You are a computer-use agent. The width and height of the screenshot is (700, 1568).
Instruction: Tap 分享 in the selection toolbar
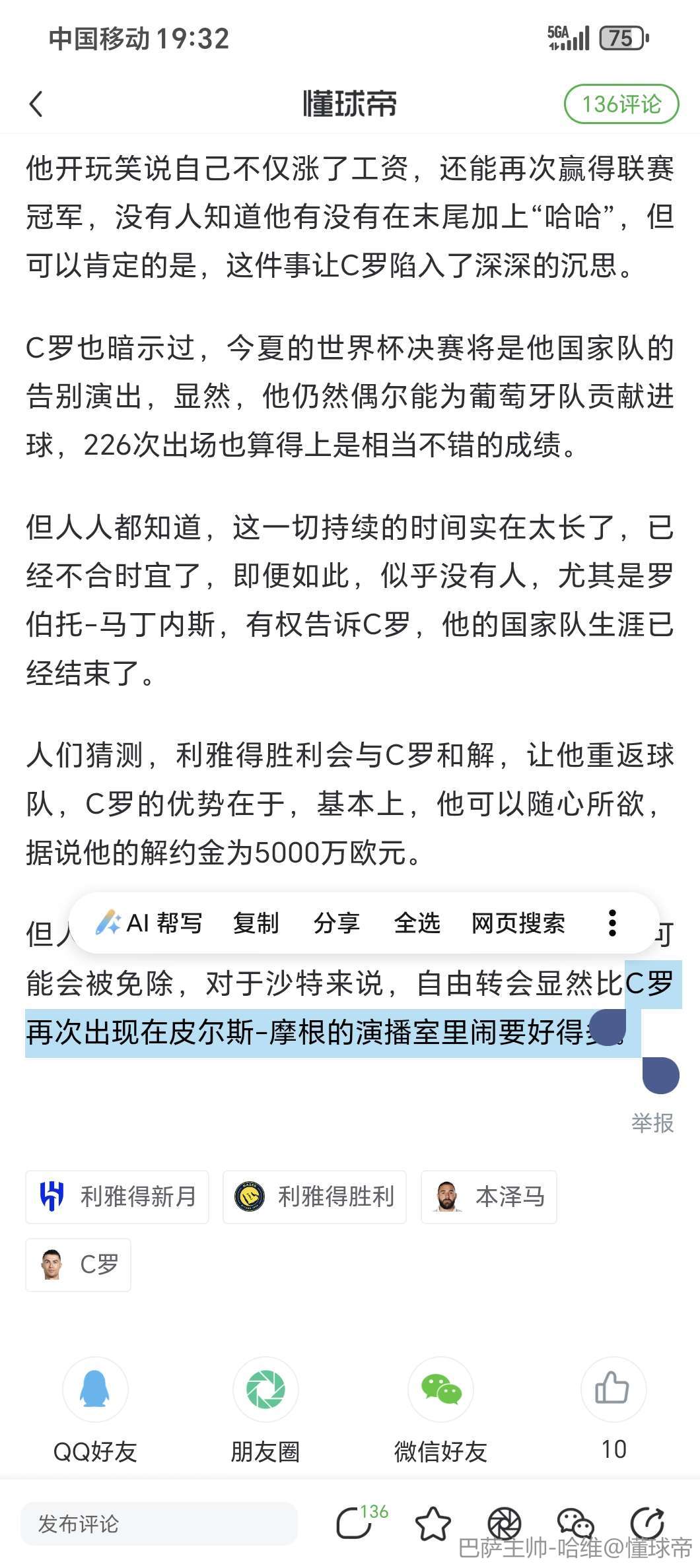337,923
